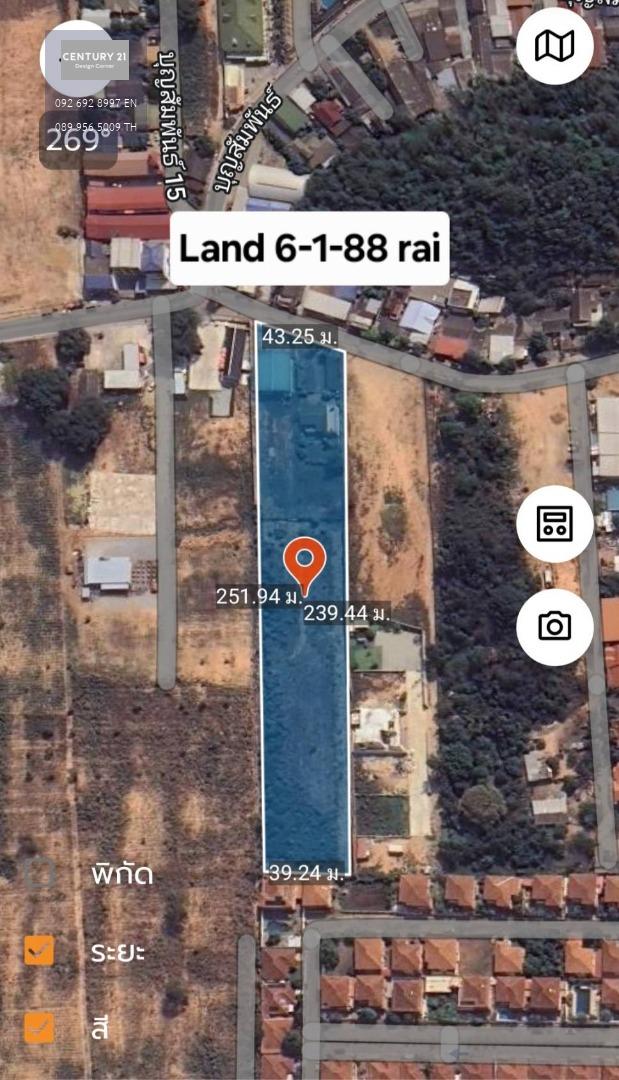
Task: Capture the map with the camera button
Action: pyautogui.click(x=554, y=627)
